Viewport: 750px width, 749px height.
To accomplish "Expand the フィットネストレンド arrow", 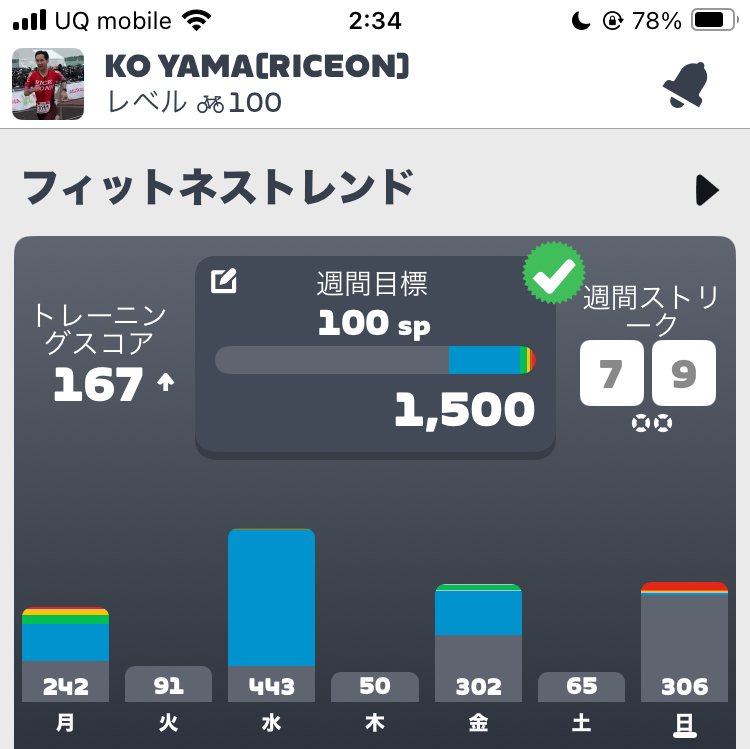I will (707, 190).
